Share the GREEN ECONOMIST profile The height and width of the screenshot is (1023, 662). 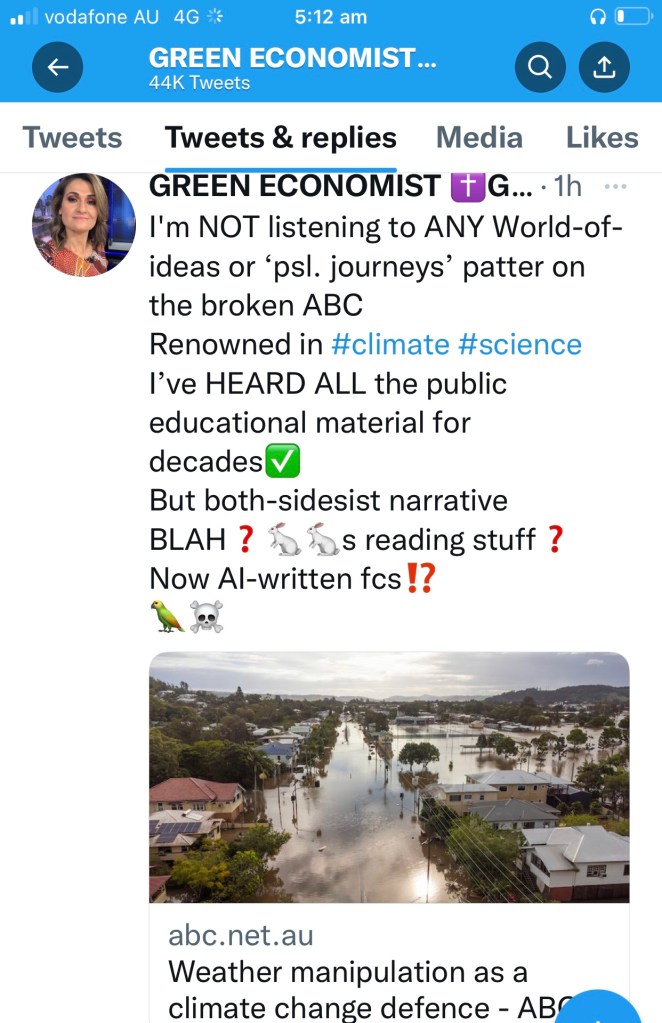(604, 67)
